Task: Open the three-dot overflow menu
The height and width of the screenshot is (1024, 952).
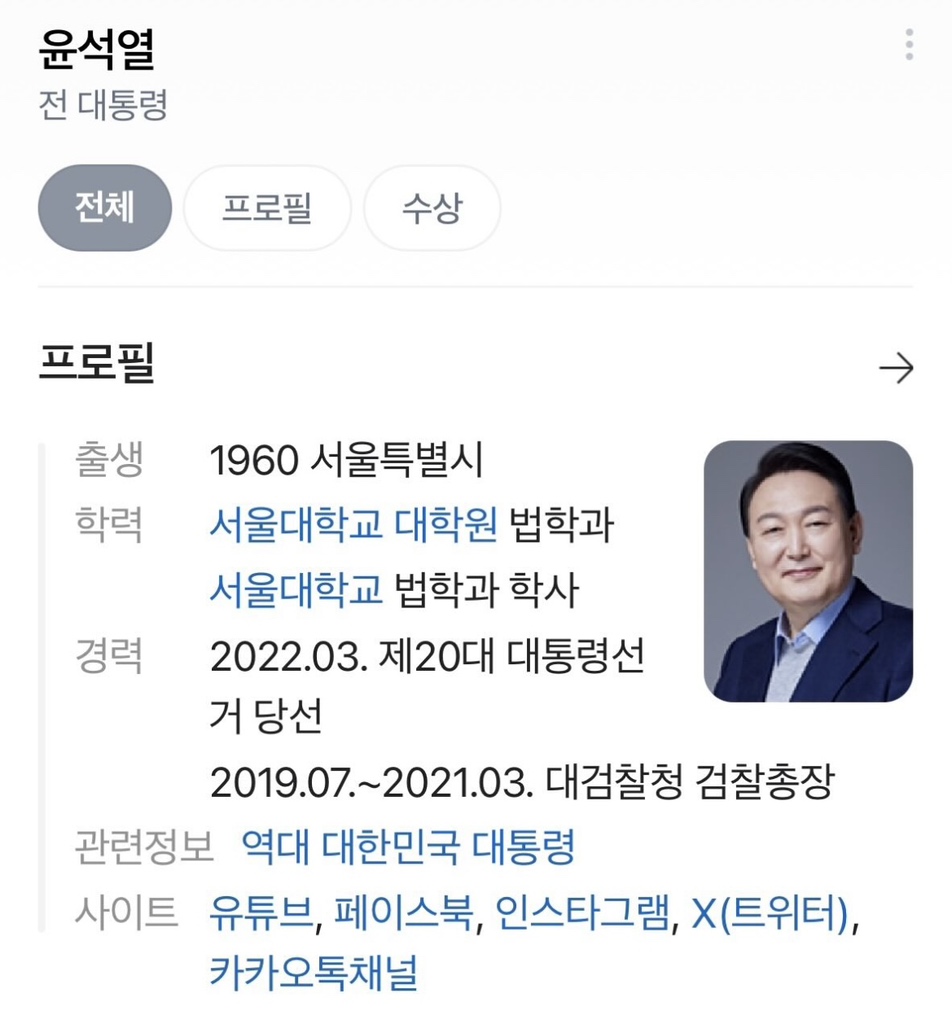Action: pyautogui.click(x=908, y=45)
